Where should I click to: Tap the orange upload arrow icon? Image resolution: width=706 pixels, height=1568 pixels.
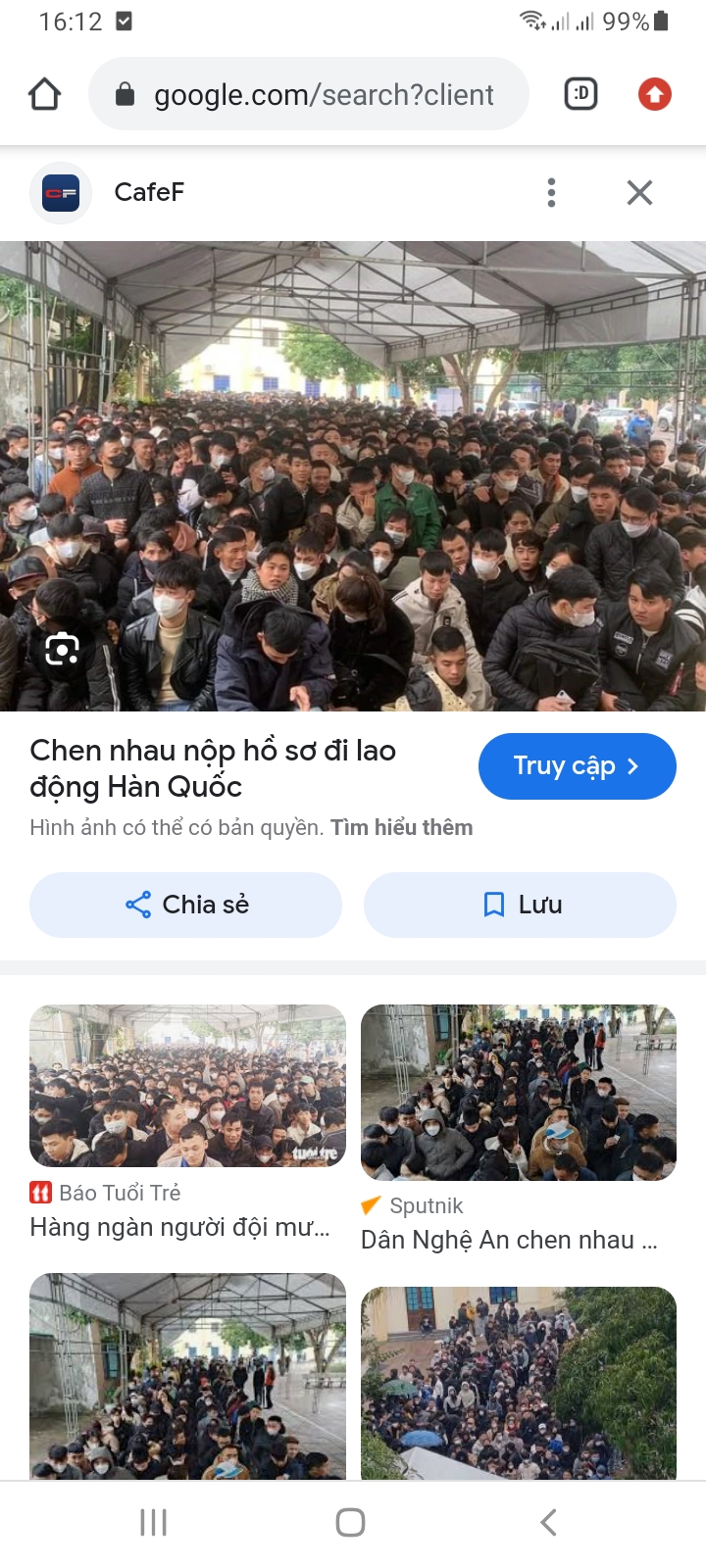[x=653, y=94]
